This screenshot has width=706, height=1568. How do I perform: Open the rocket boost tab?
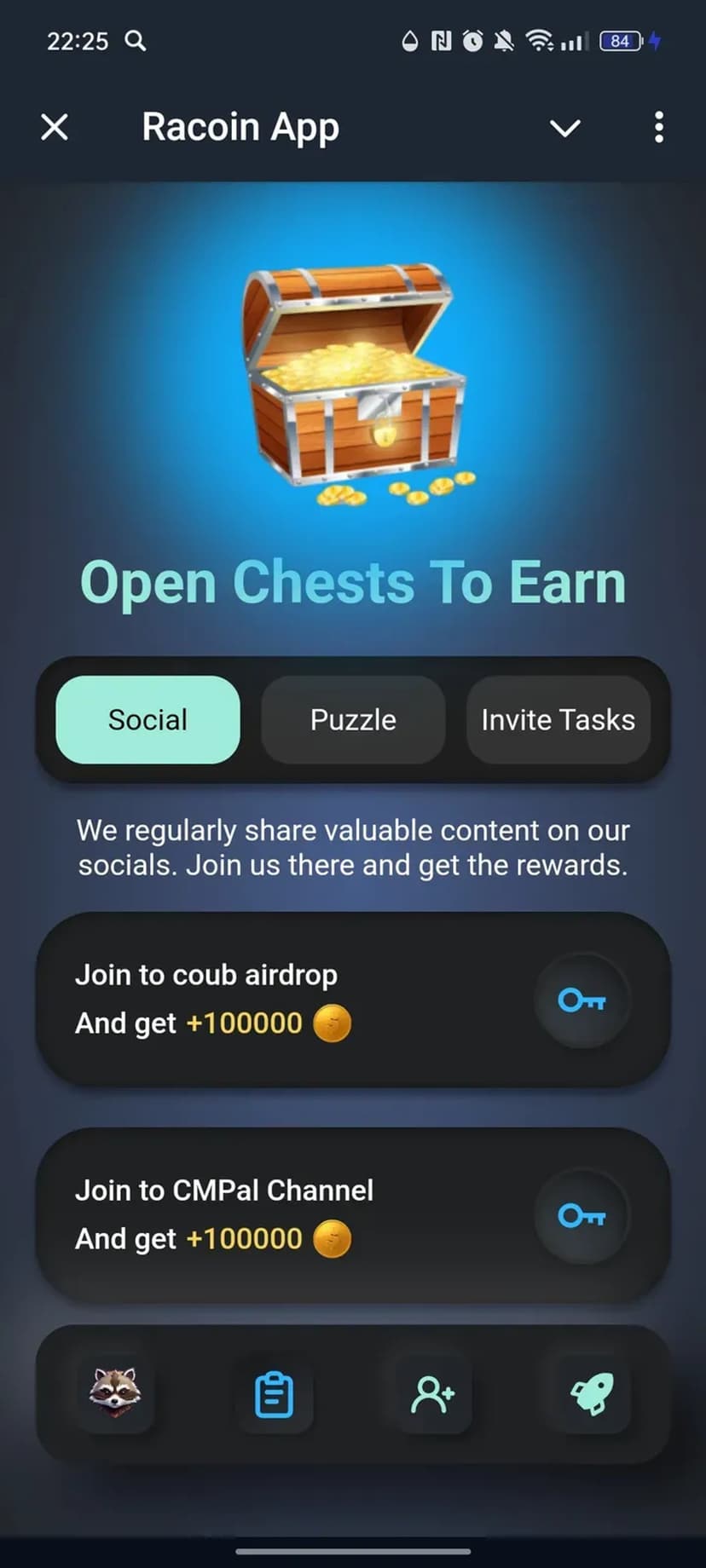tap(591, 1394)
